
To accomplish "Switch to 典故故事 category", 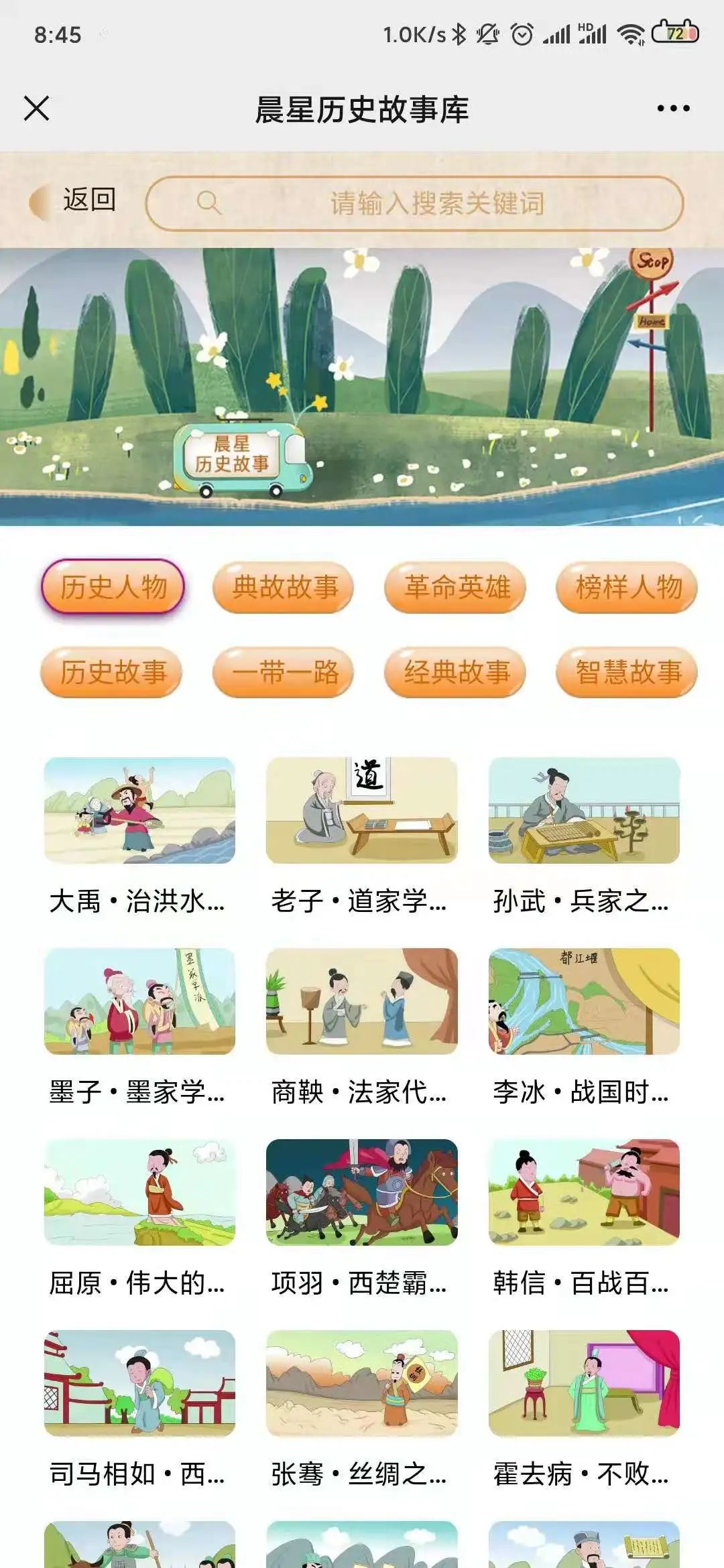I will coord(284,588).
